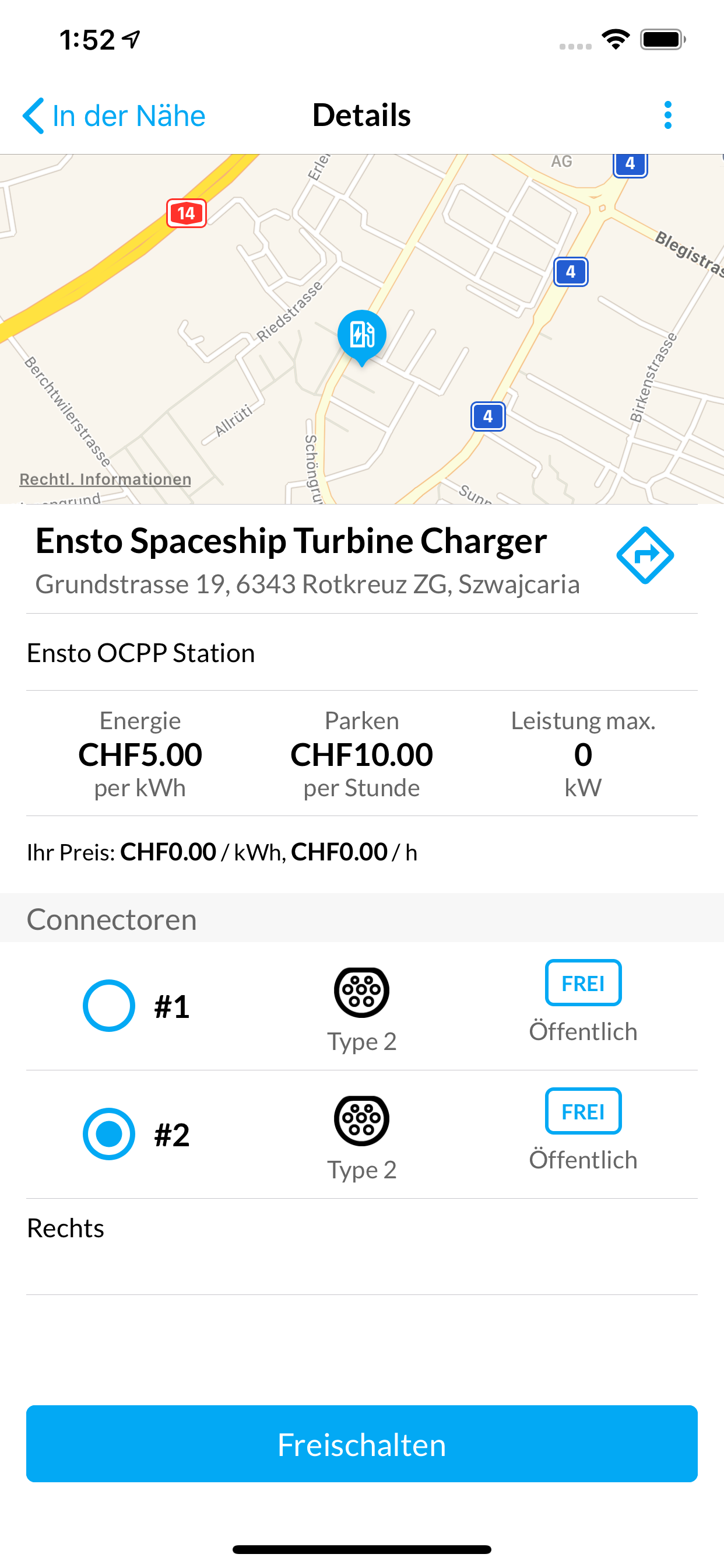Open the three-dot overflow menu
Viewport: 724px width, 1568px height.
(x=668, y=115)
